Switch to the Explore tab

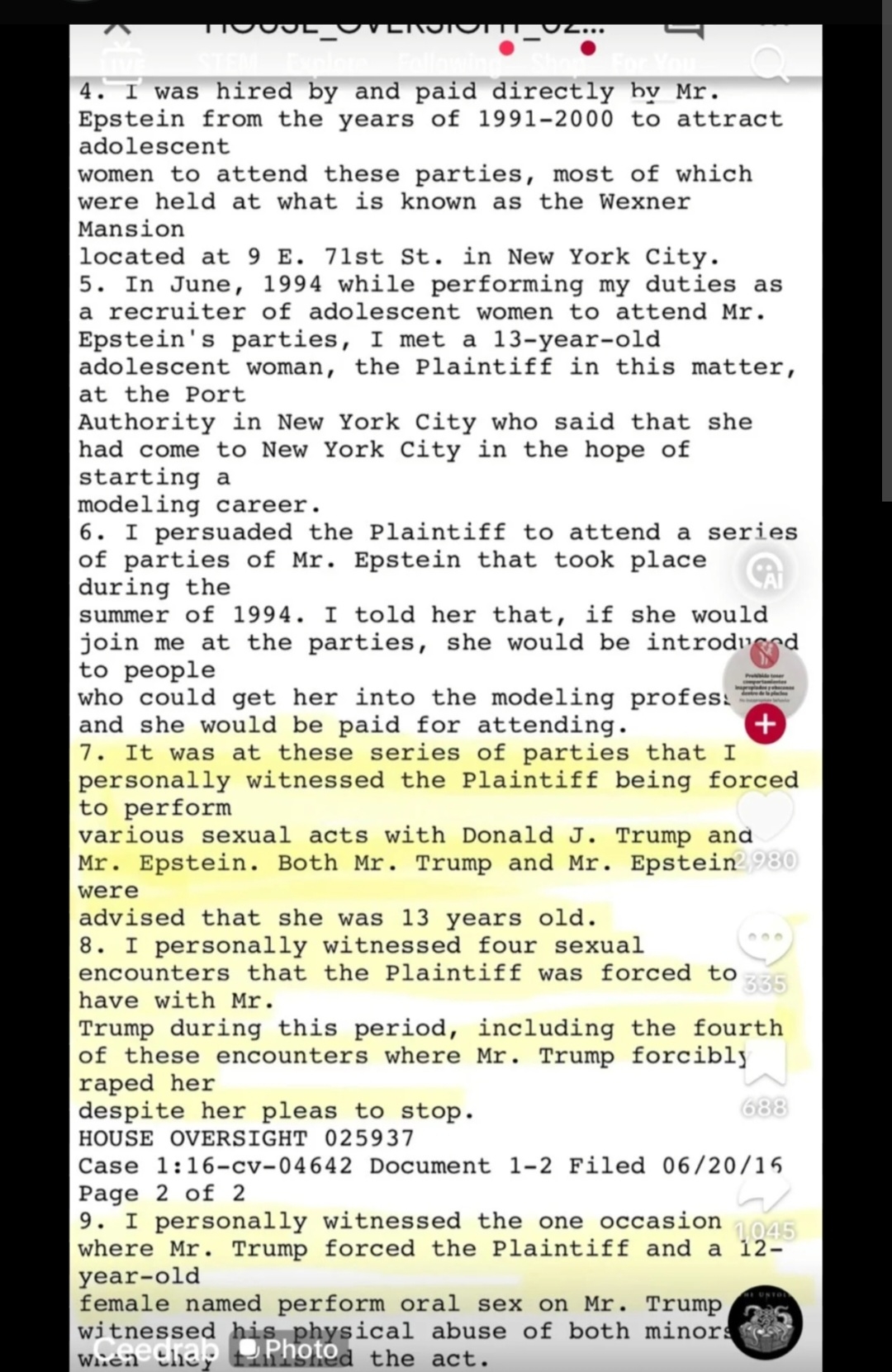click(x=328, y=64)
